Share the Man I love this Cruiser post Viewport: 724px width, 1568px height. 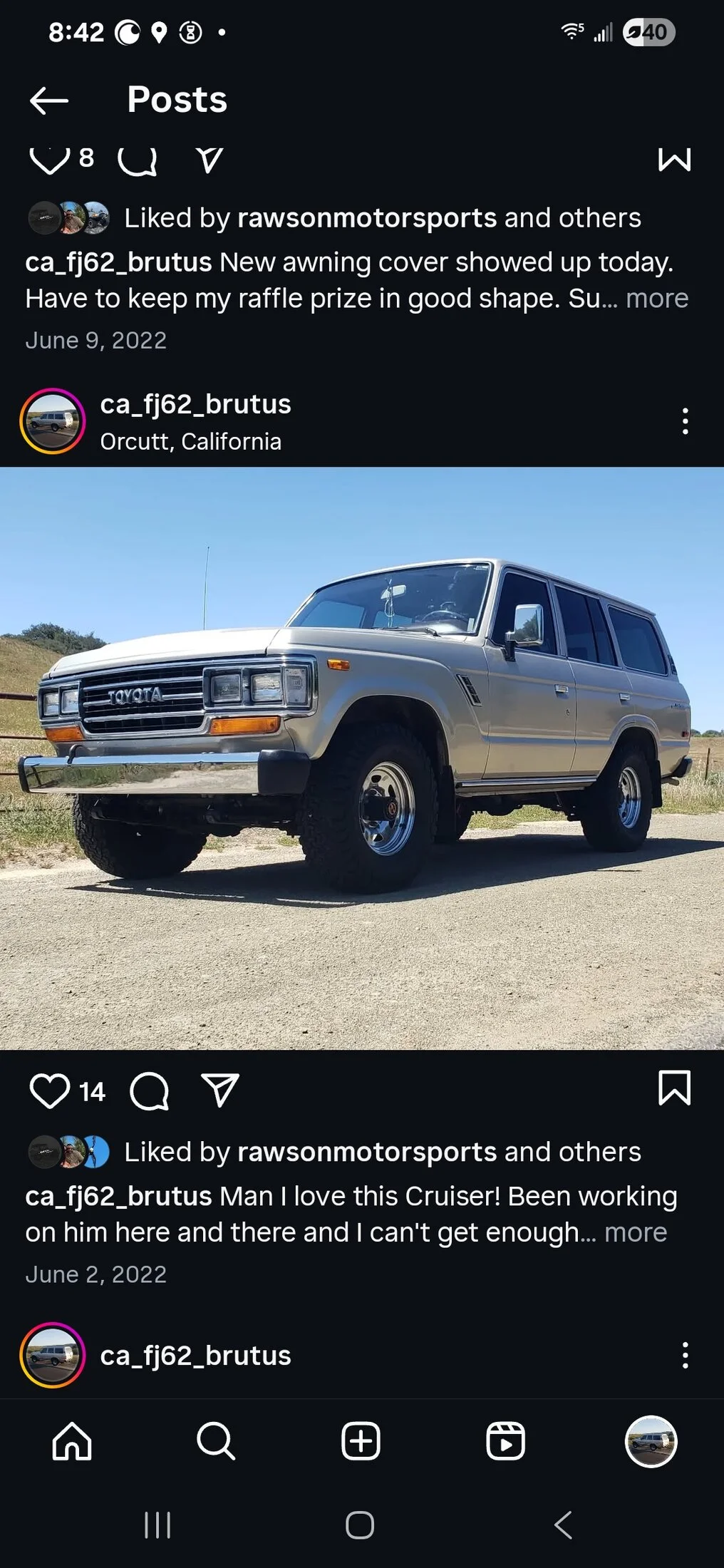219,1090
